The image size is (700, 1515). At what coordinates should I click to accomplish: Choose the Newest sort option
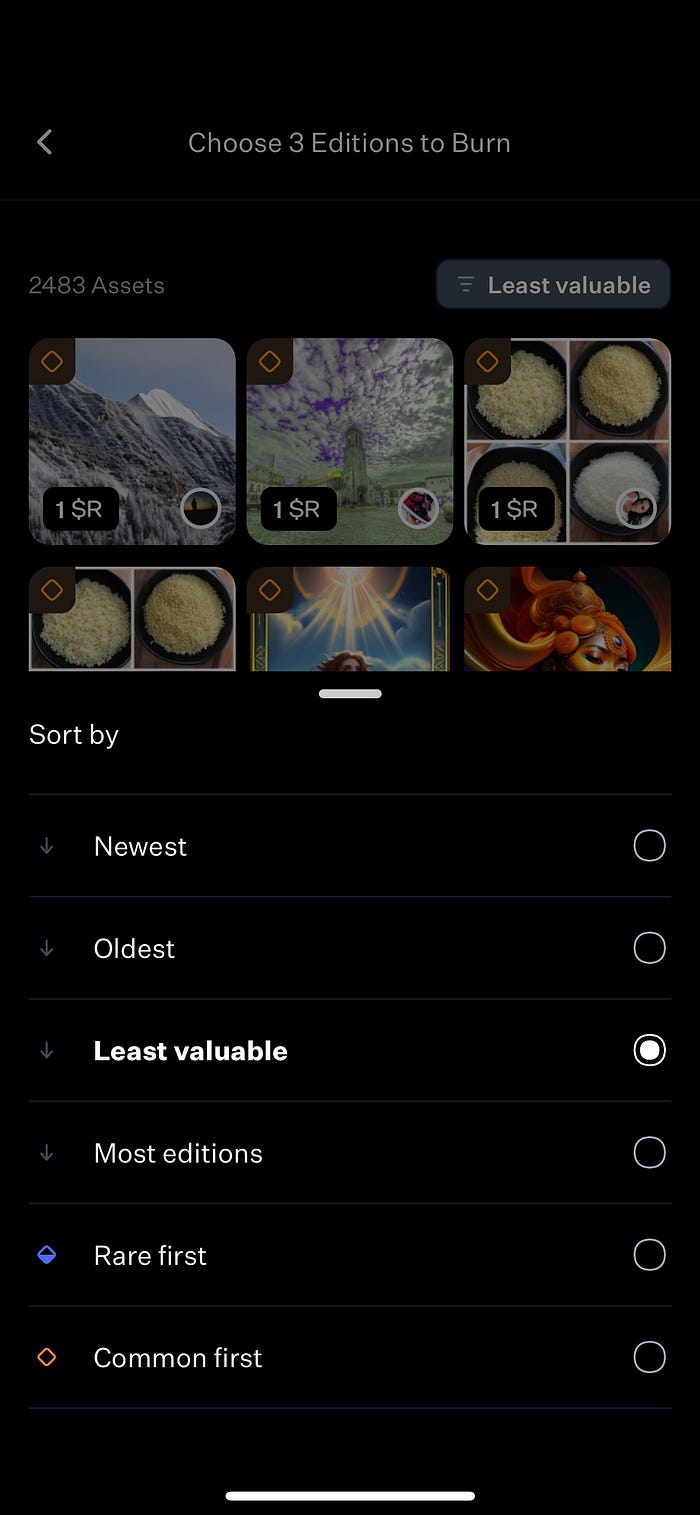click(350, 846)
